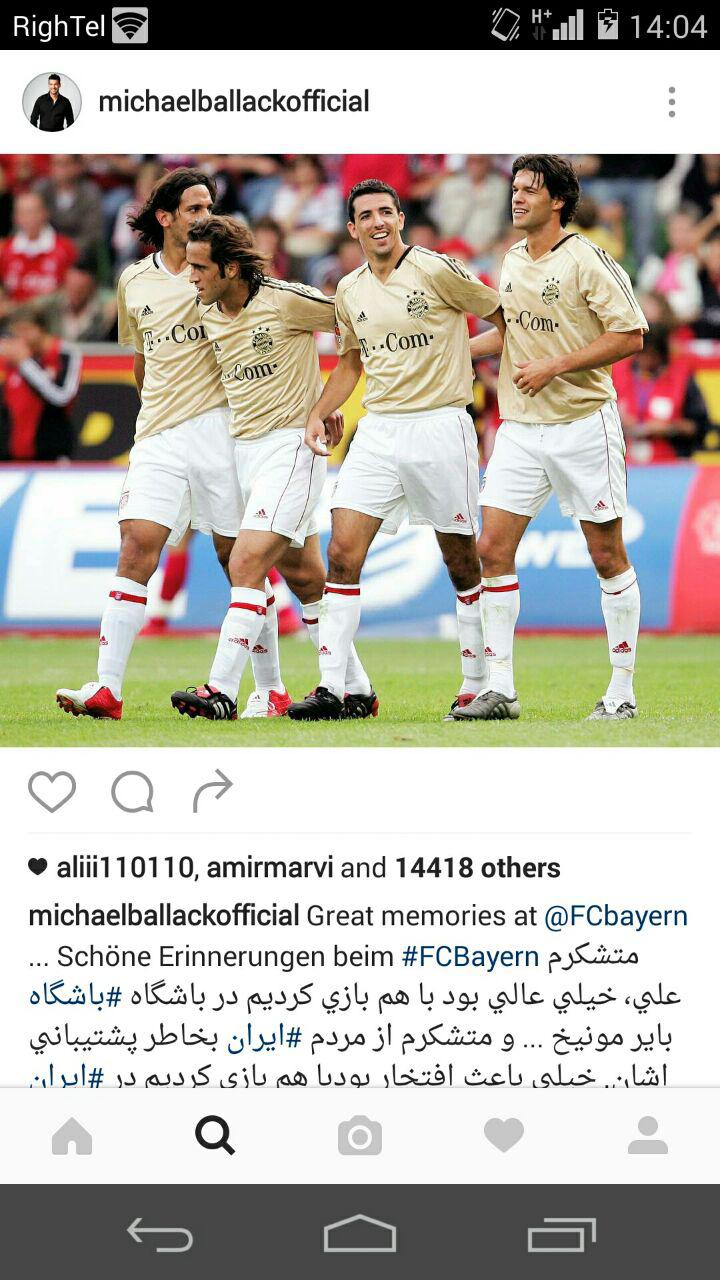Comment on the post
This screenshot has height=1280, width=720.
coord(132,792)
